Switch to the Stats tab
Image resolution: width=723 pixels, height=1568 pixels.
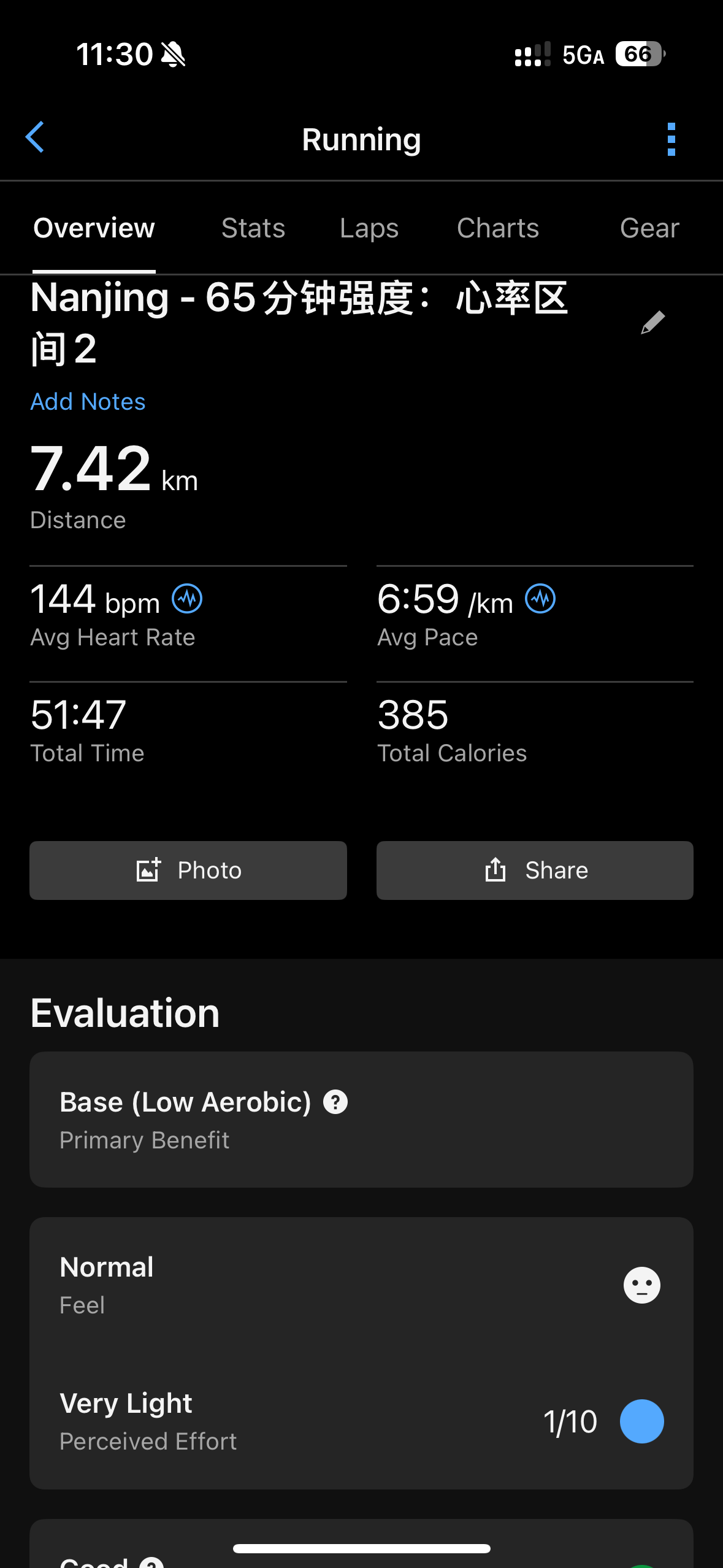click(x=253, y=228)
